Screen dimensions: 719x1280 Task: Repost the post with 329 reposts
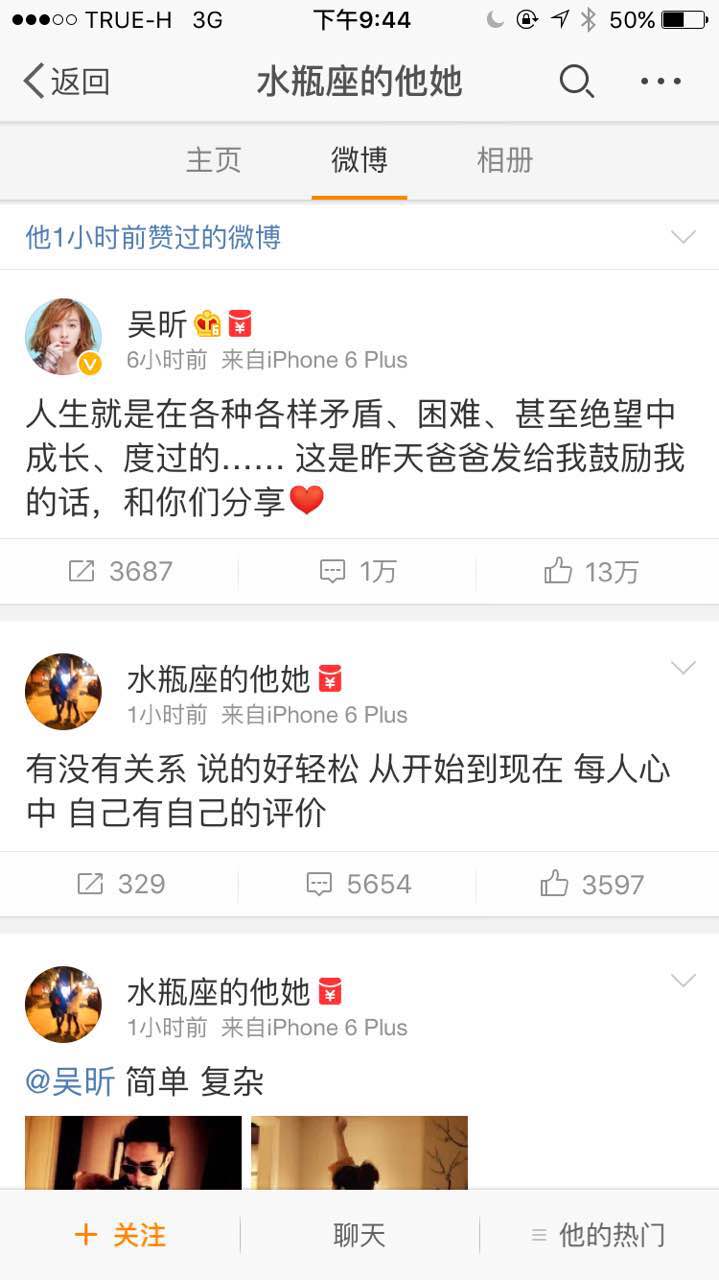(x=120, y=884)
